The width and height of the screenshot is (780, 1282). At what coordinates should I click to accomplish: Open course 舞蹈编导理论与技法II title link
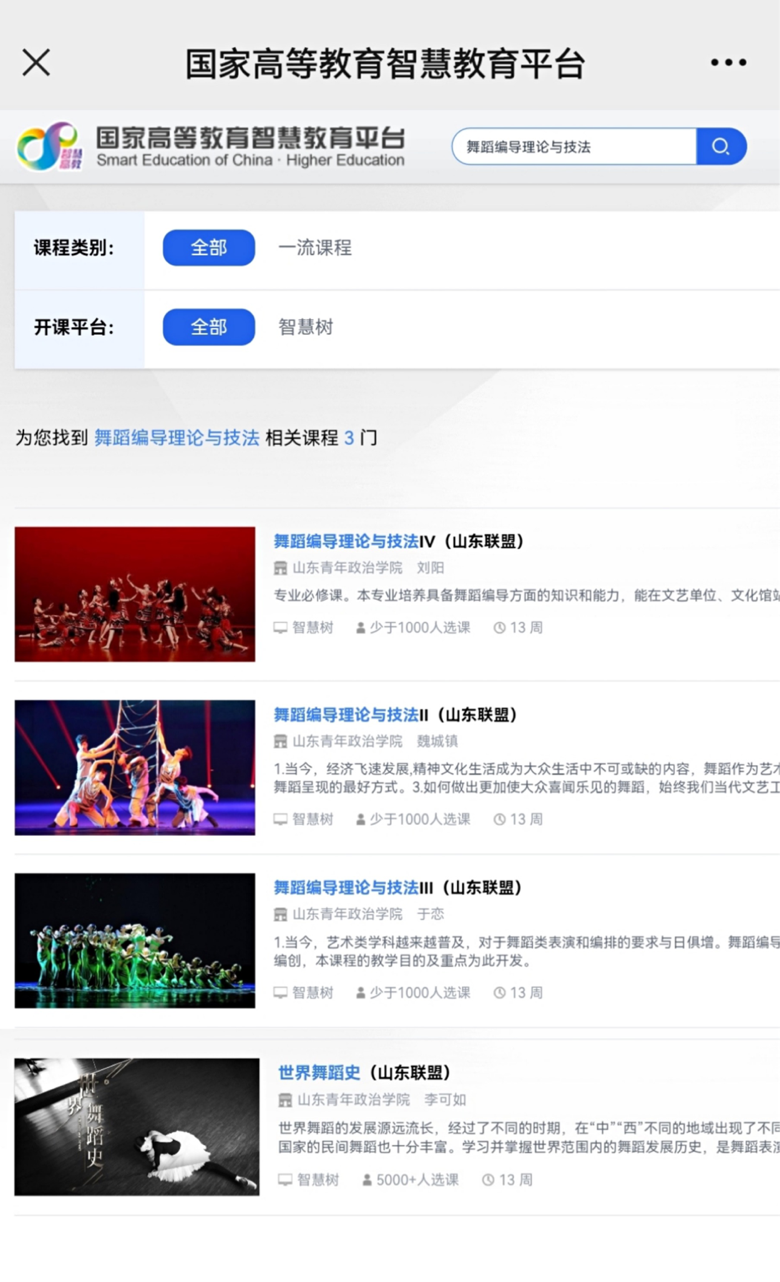click(395, 714)
